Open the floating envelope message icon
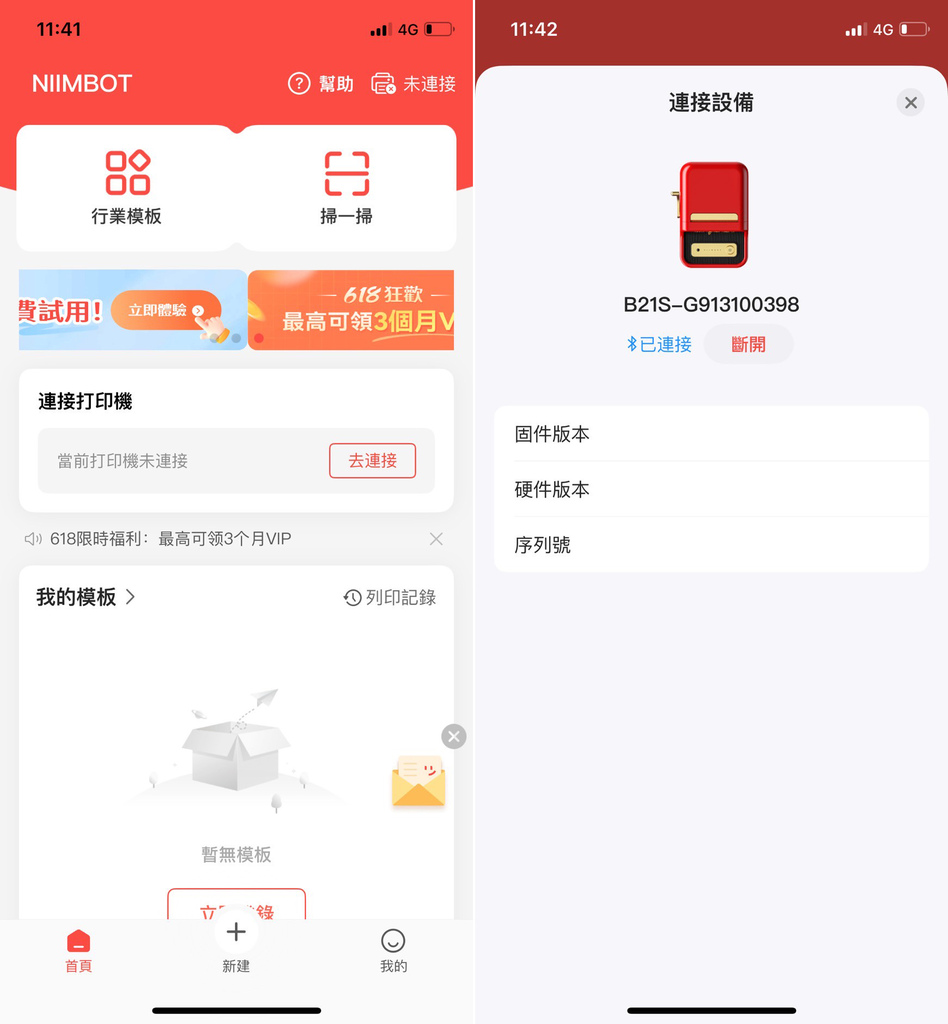The height and width of the screenshot is (1024, 948). pos(418,783)
